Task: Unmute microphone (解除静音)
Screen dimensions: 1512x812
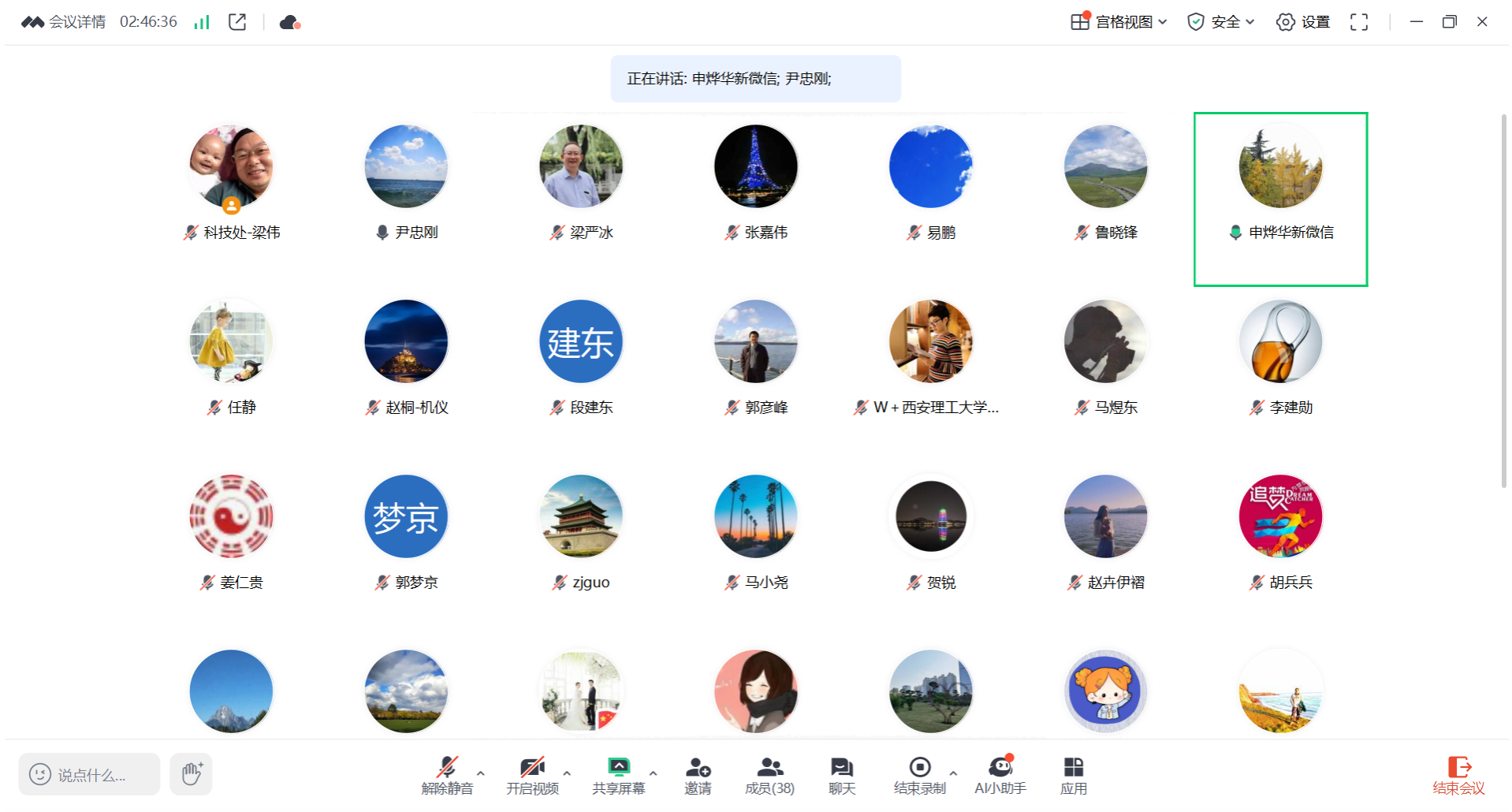Action: (x=447, y=775)
